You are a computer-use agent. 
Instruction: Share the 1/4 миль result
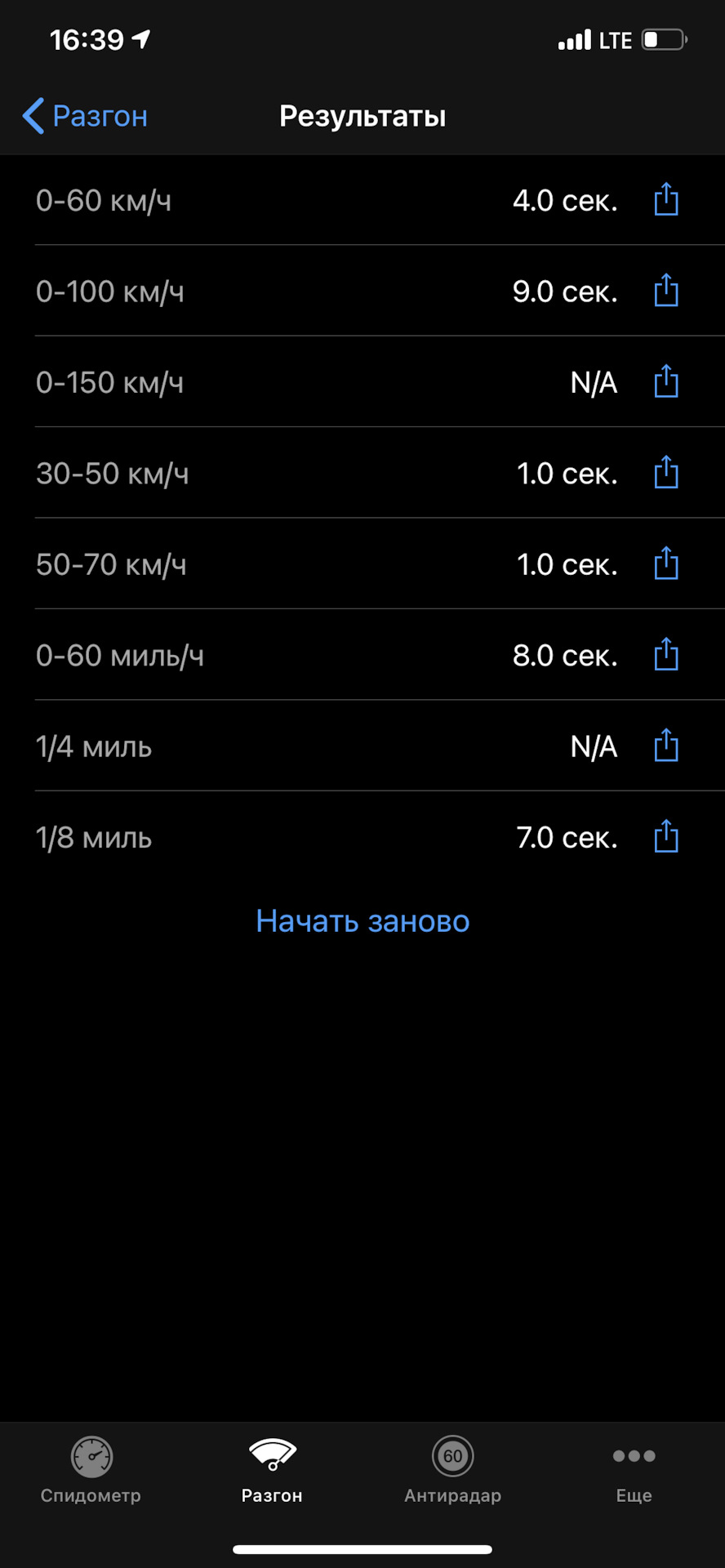[x=666, y=746]
